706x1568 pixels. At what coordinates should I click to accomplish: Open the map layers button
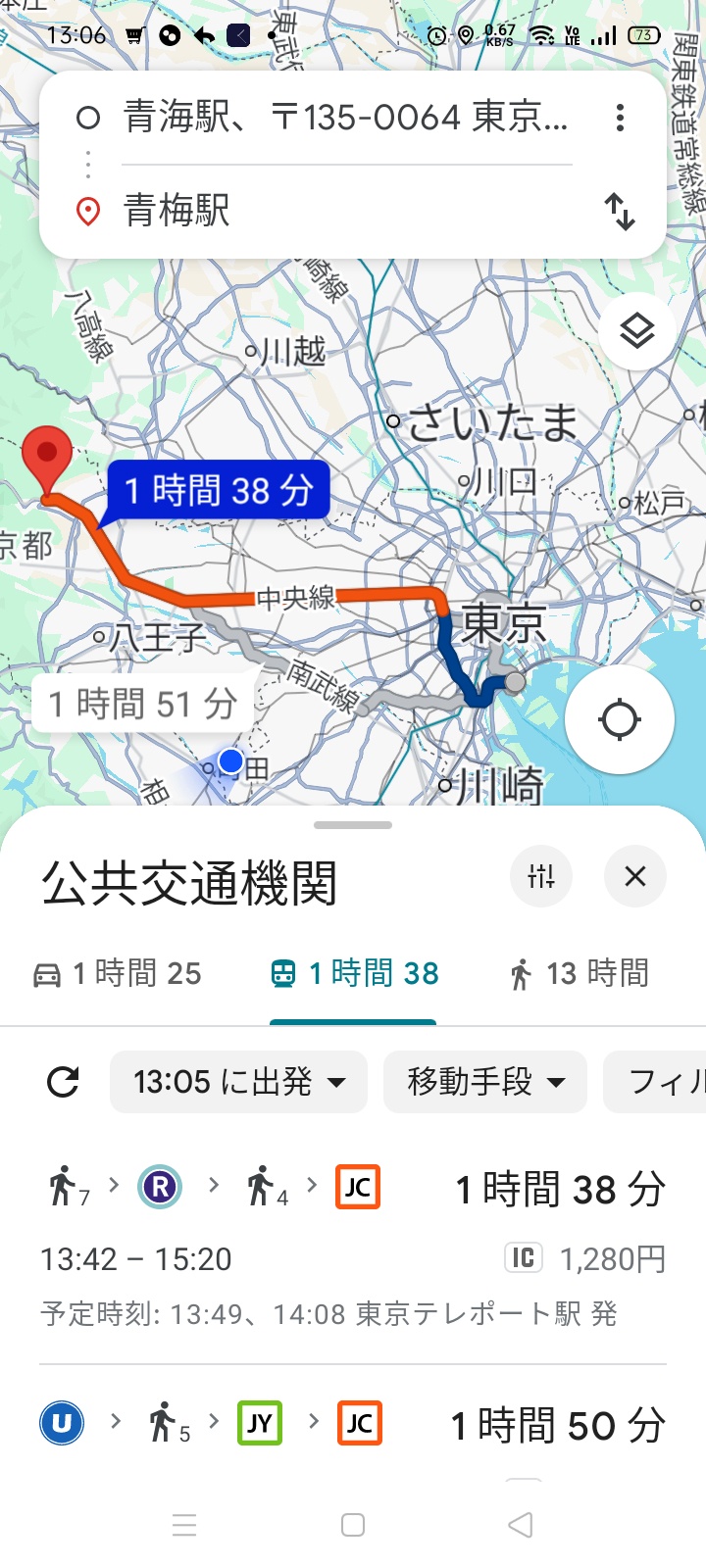coord(637,331)
